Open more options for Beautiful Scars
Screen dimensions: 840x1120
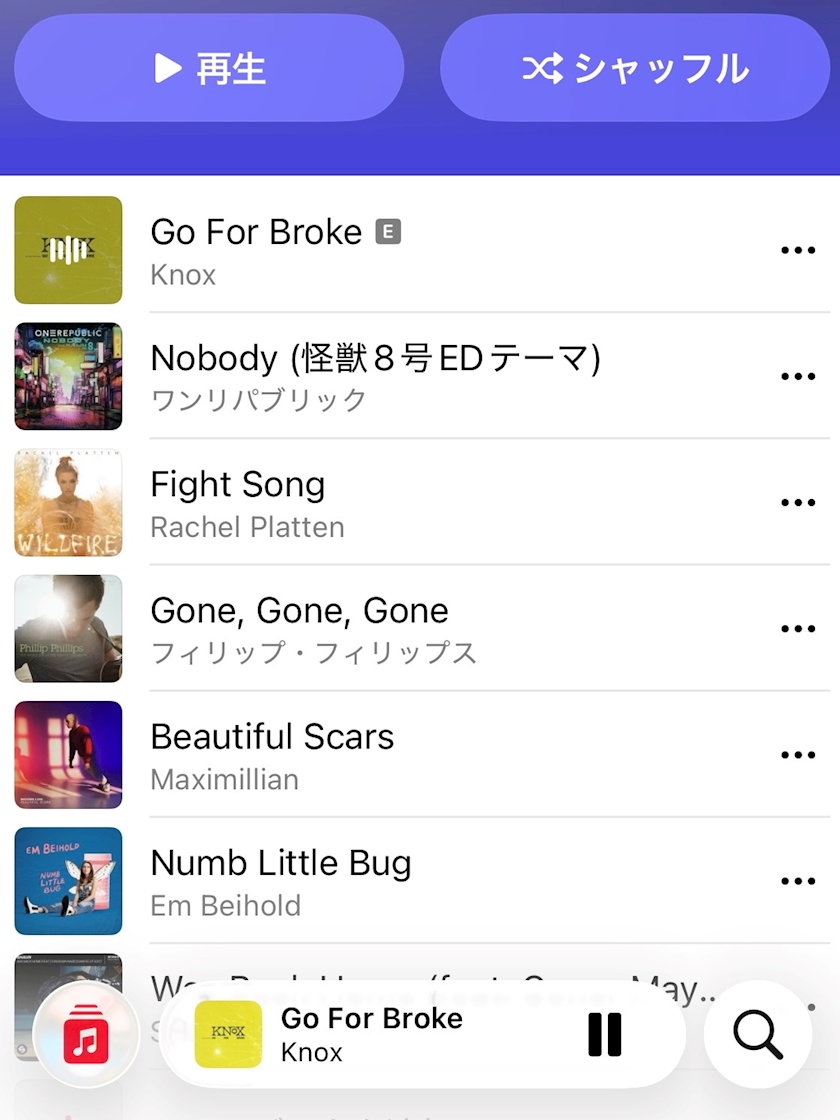[x=797, y=755]
